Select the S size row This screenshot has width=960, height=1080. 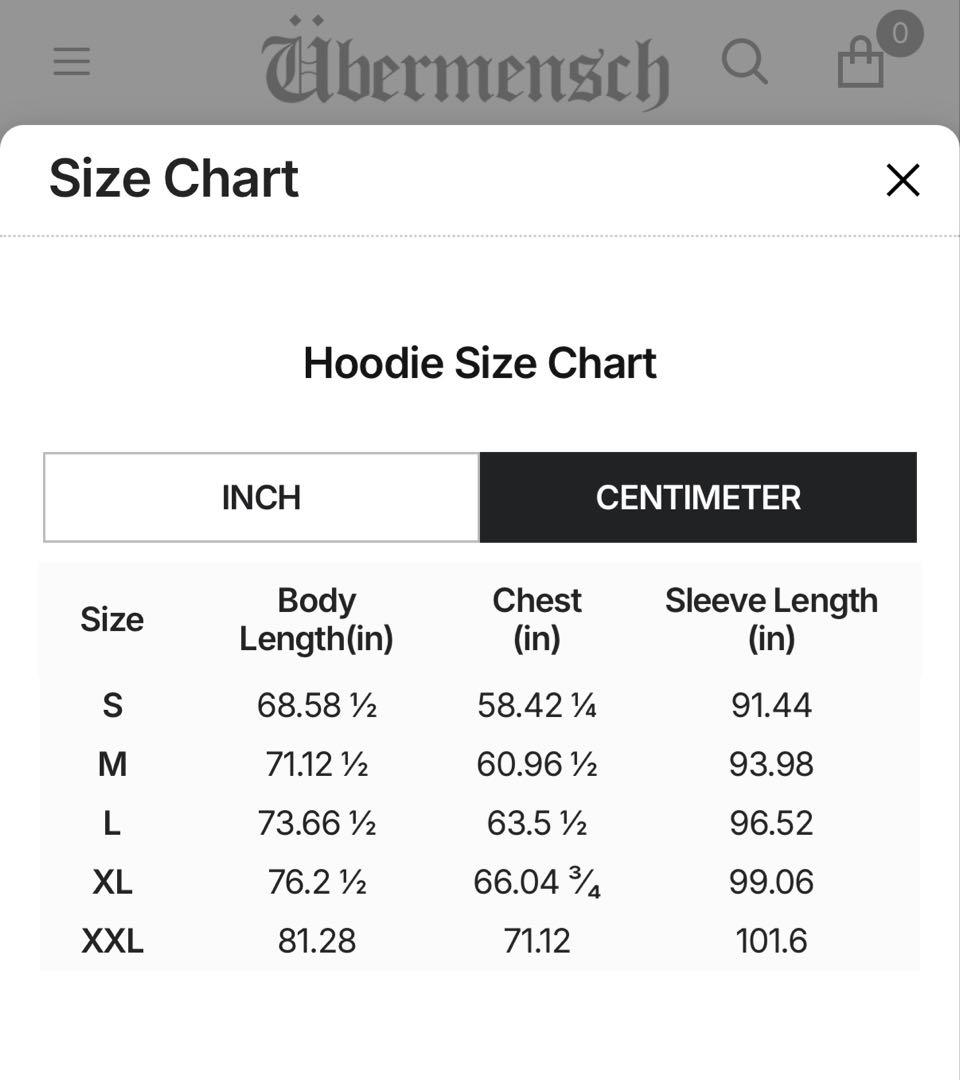[112, 705]
